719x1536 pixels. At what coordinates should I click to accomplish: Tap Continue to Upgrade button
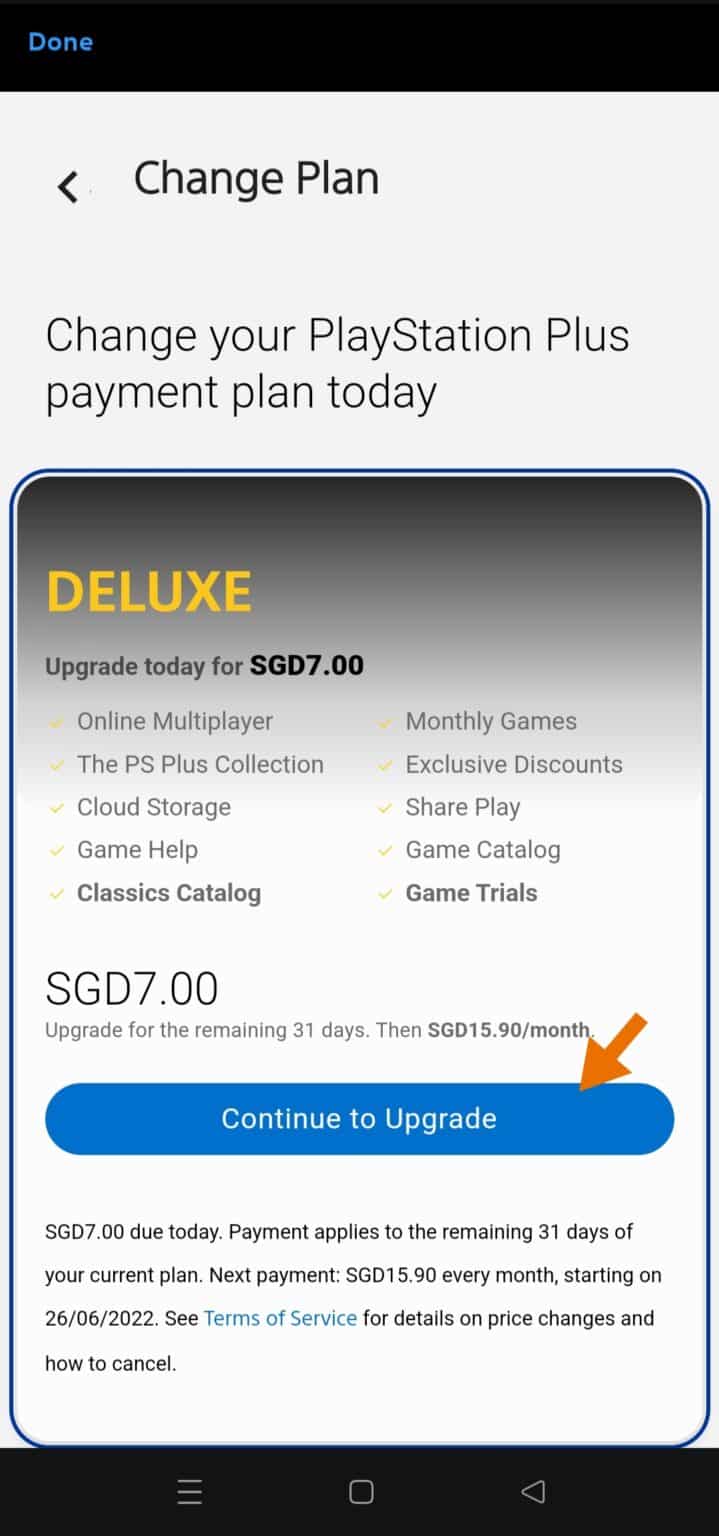click(359, 1118)
